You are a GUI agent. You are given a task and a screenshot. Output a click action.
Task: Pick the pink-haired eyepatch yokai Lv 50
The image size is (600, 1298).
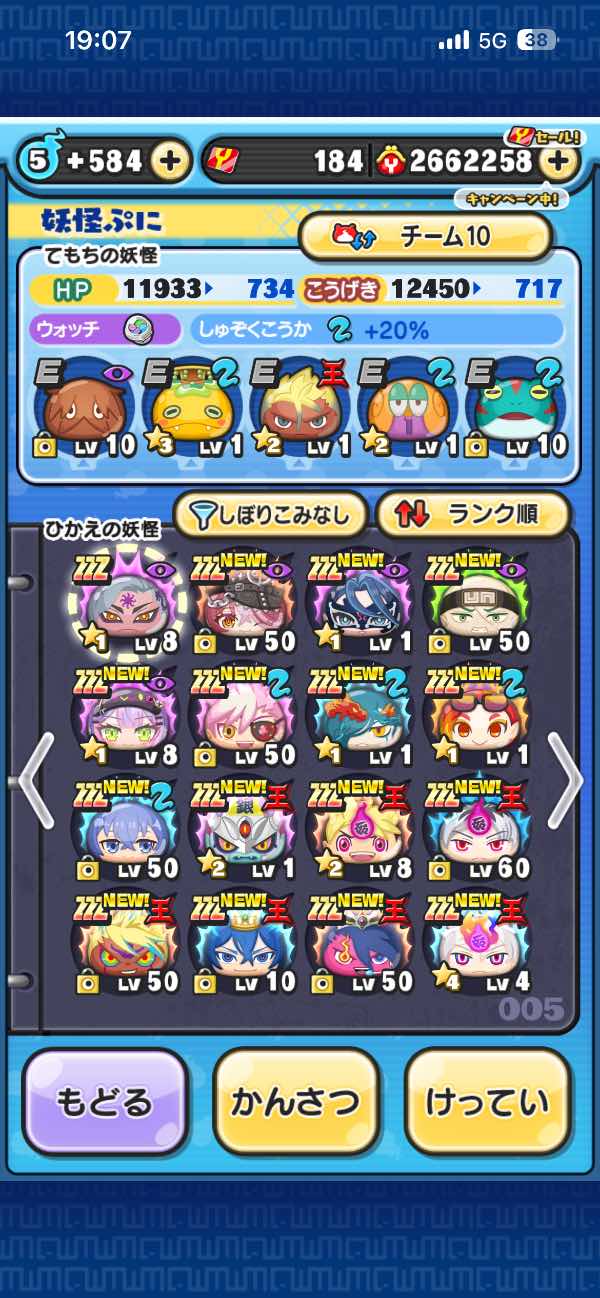tap(243, 715)
